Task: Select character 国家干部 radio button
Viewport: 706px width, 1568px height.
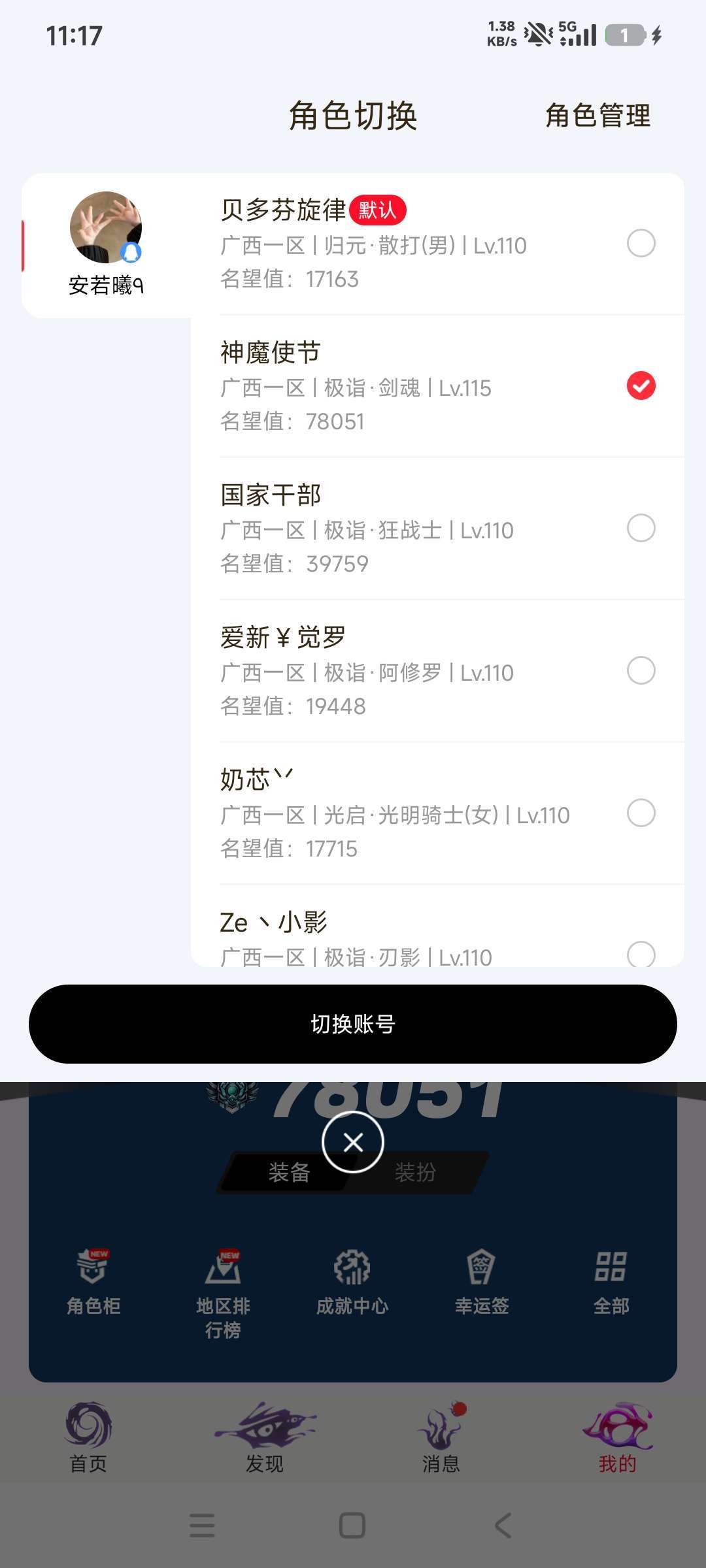Action: point(642,528)
